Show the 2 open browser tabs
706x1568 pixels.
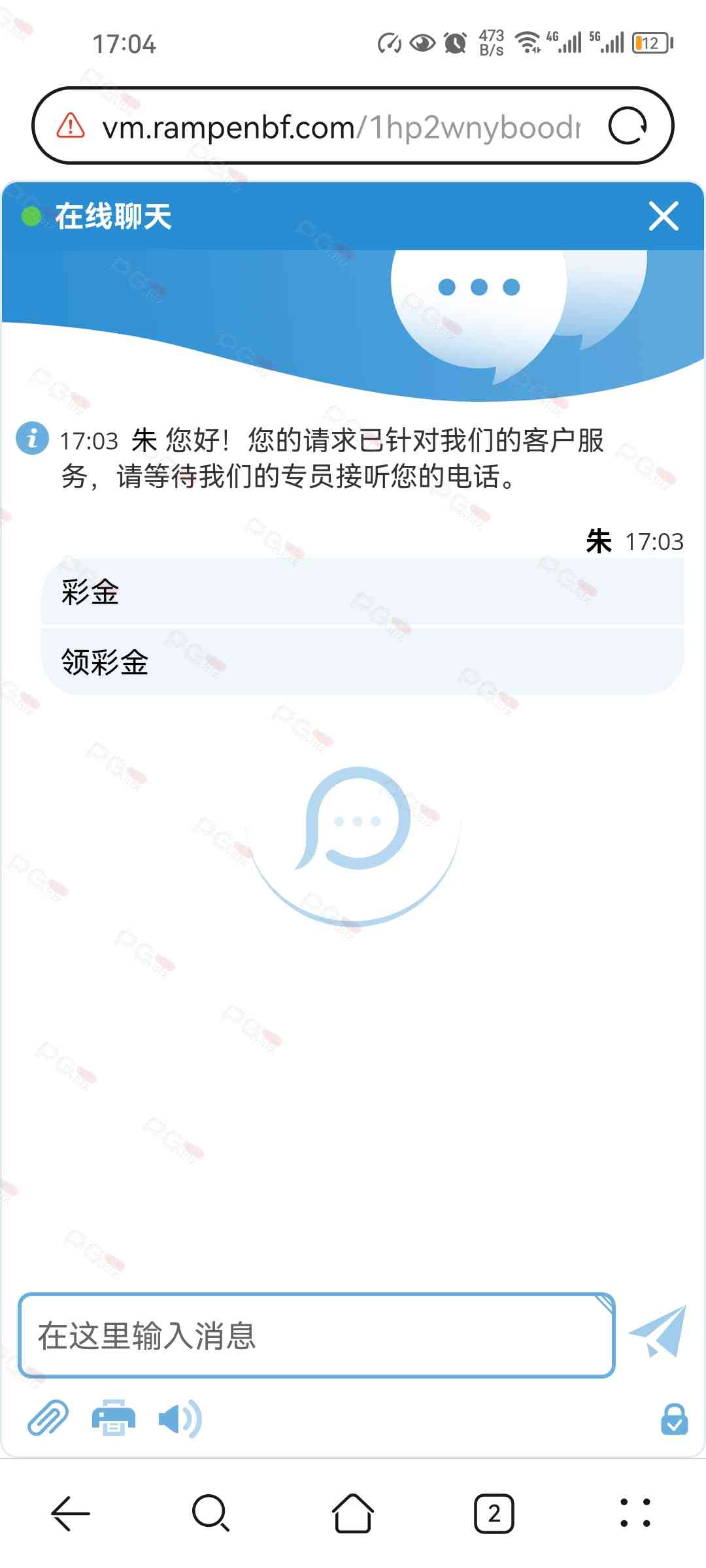tap(494, 1513)
